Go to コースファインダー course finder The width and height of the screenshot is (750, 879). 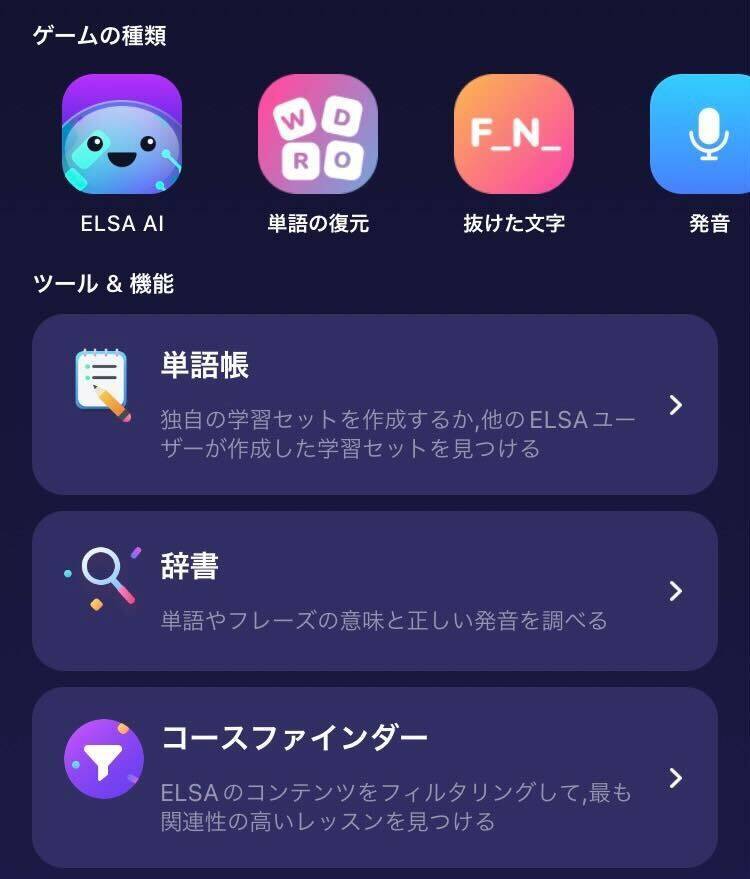point(375,777)
